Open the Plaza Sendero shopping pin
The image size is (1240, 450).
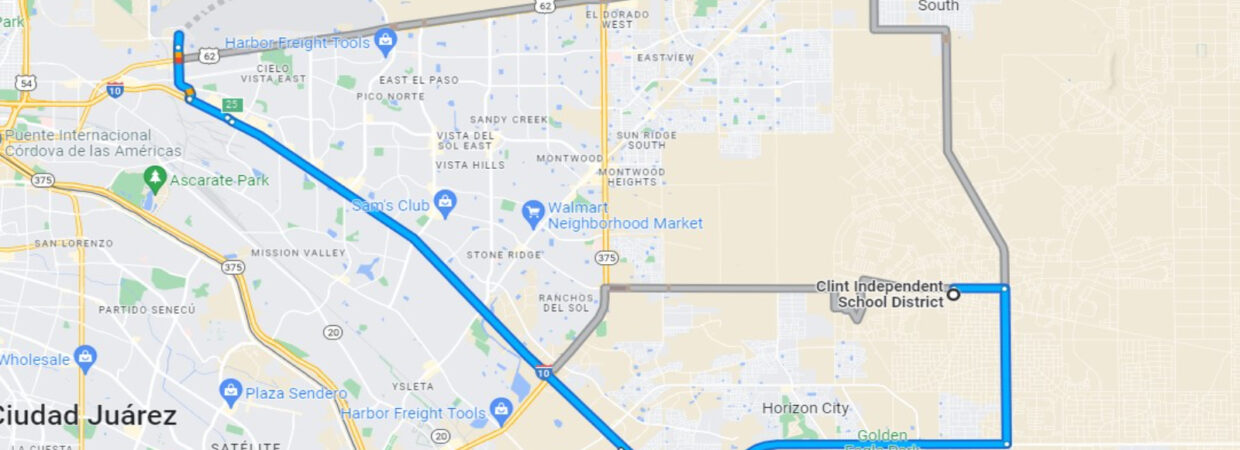[x=231, y=388]
